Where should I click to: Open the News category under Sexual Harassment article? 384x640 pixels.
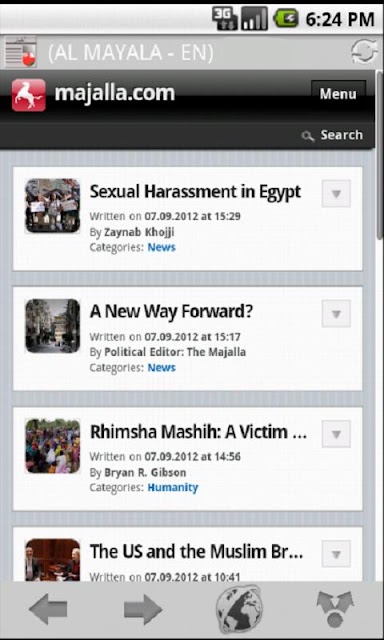point(162,247)
